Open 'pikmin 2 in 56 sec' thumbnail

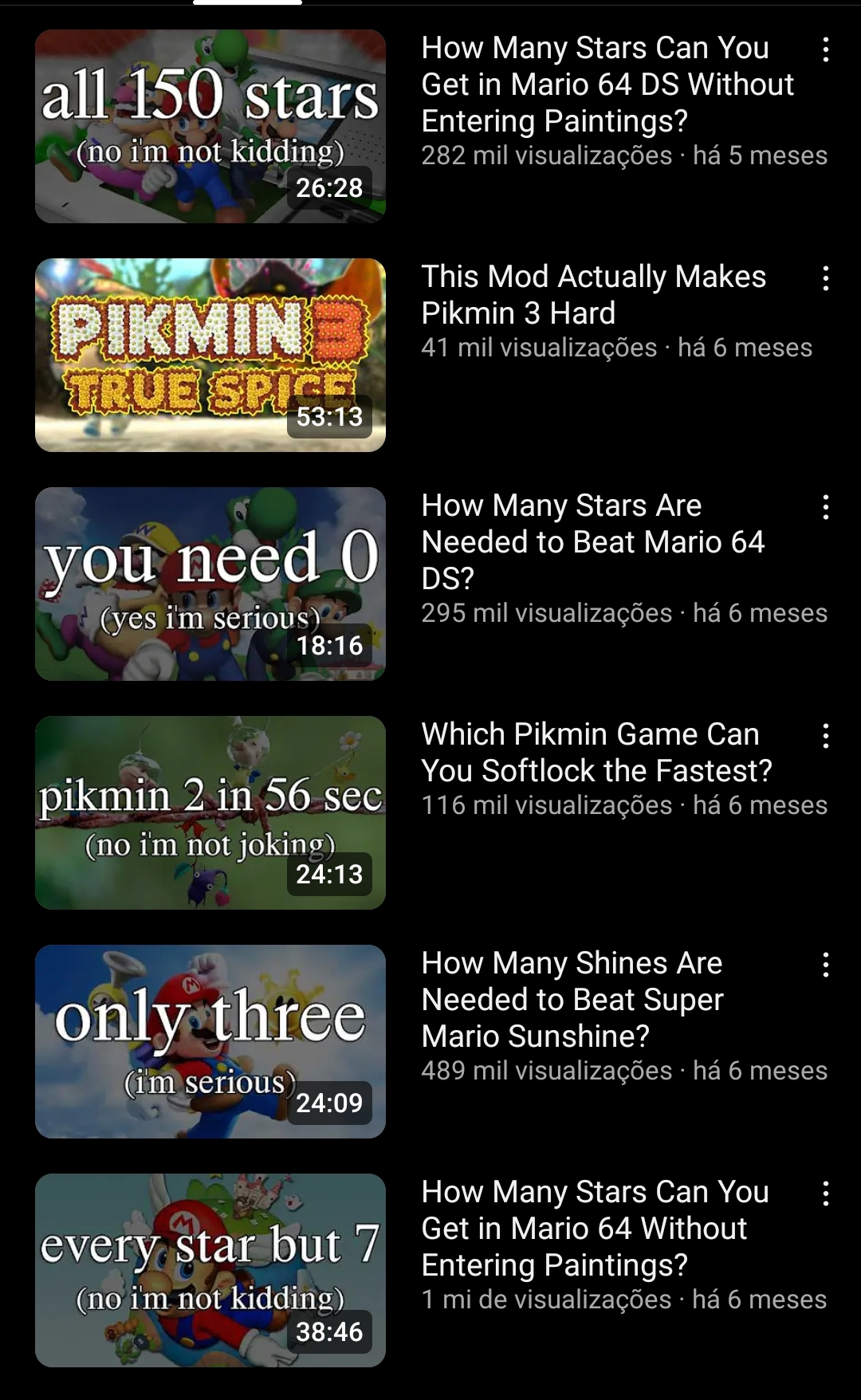click(210, 812)
